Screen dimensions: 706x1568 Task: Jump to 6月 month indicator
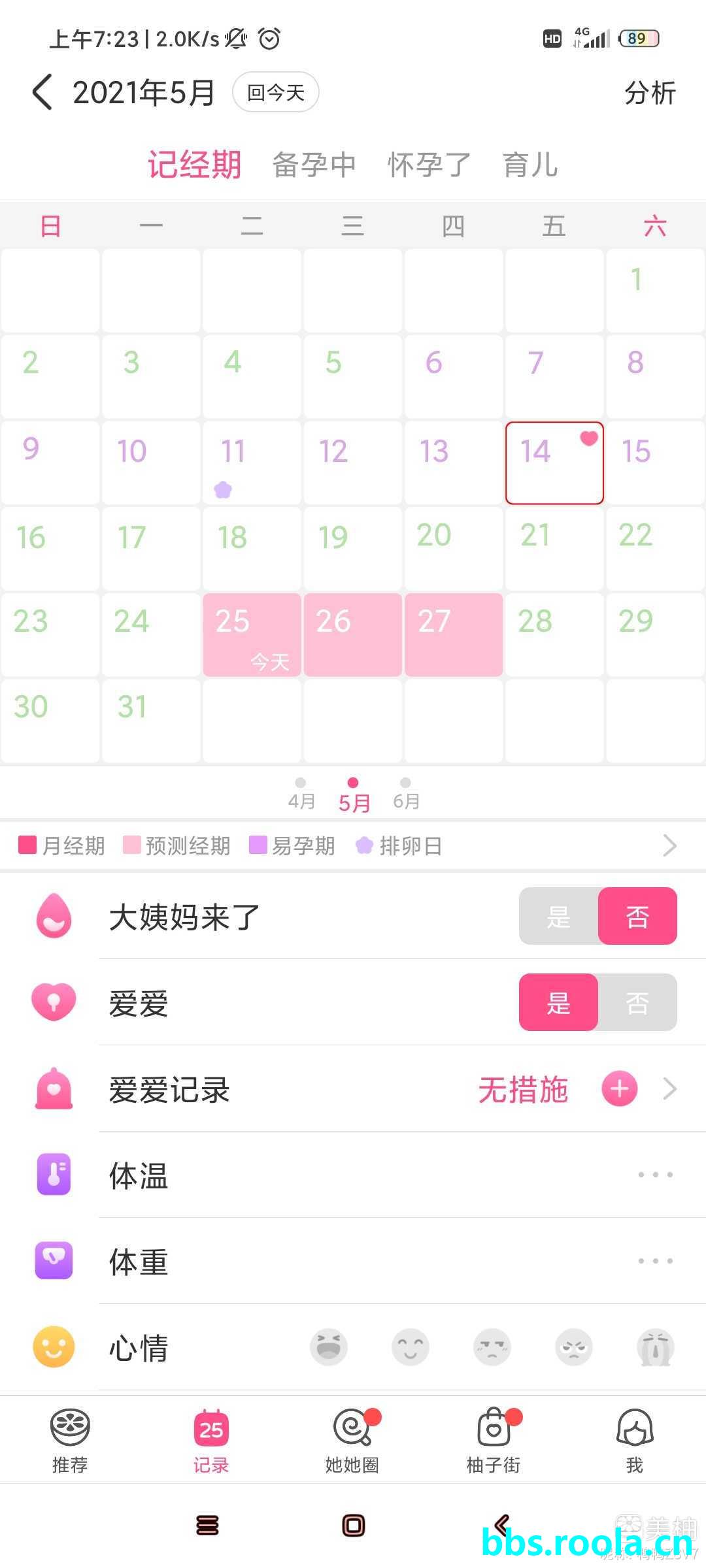[406, 794]
